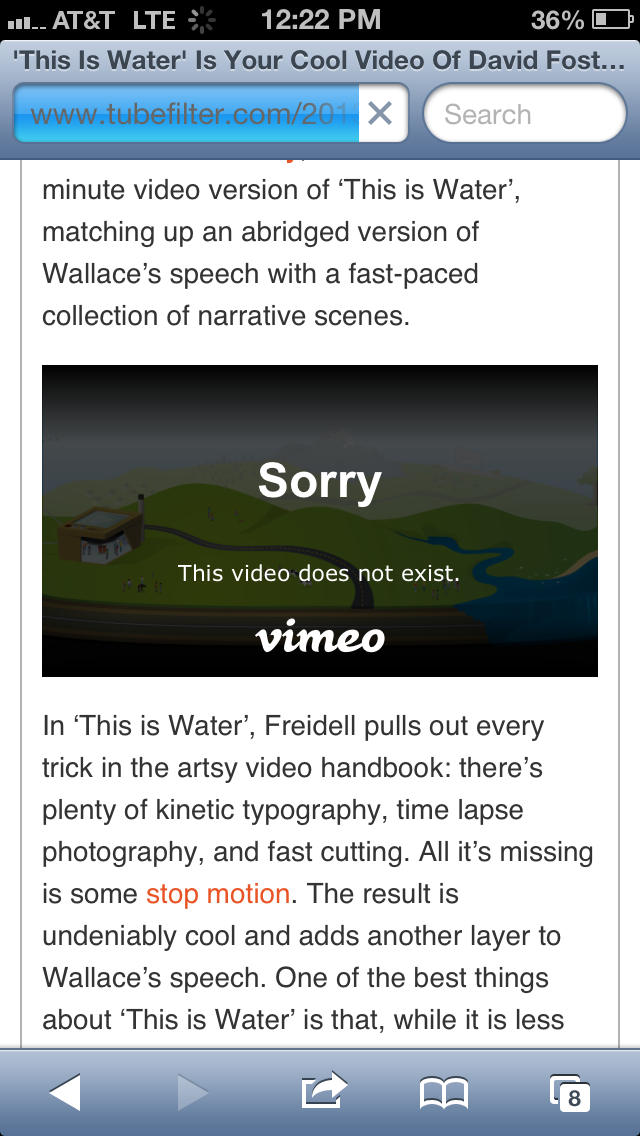The width and height of the screenshot is (640, 1136).
Task: Go back to the previous page
Action: 65,1093
